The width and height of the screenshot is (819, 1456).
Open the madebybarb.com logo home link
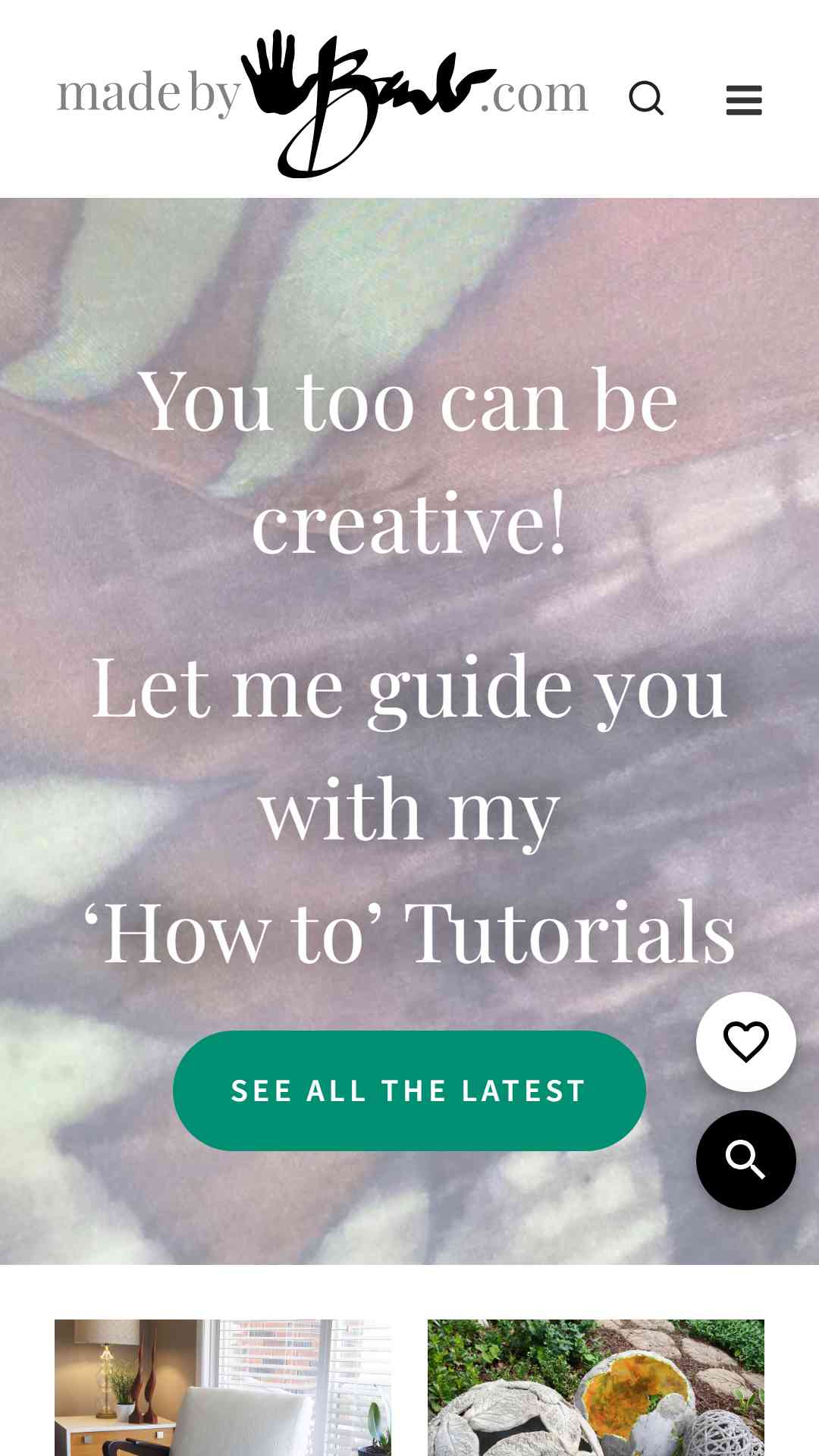pyautogui.click(x=322, y=99)
